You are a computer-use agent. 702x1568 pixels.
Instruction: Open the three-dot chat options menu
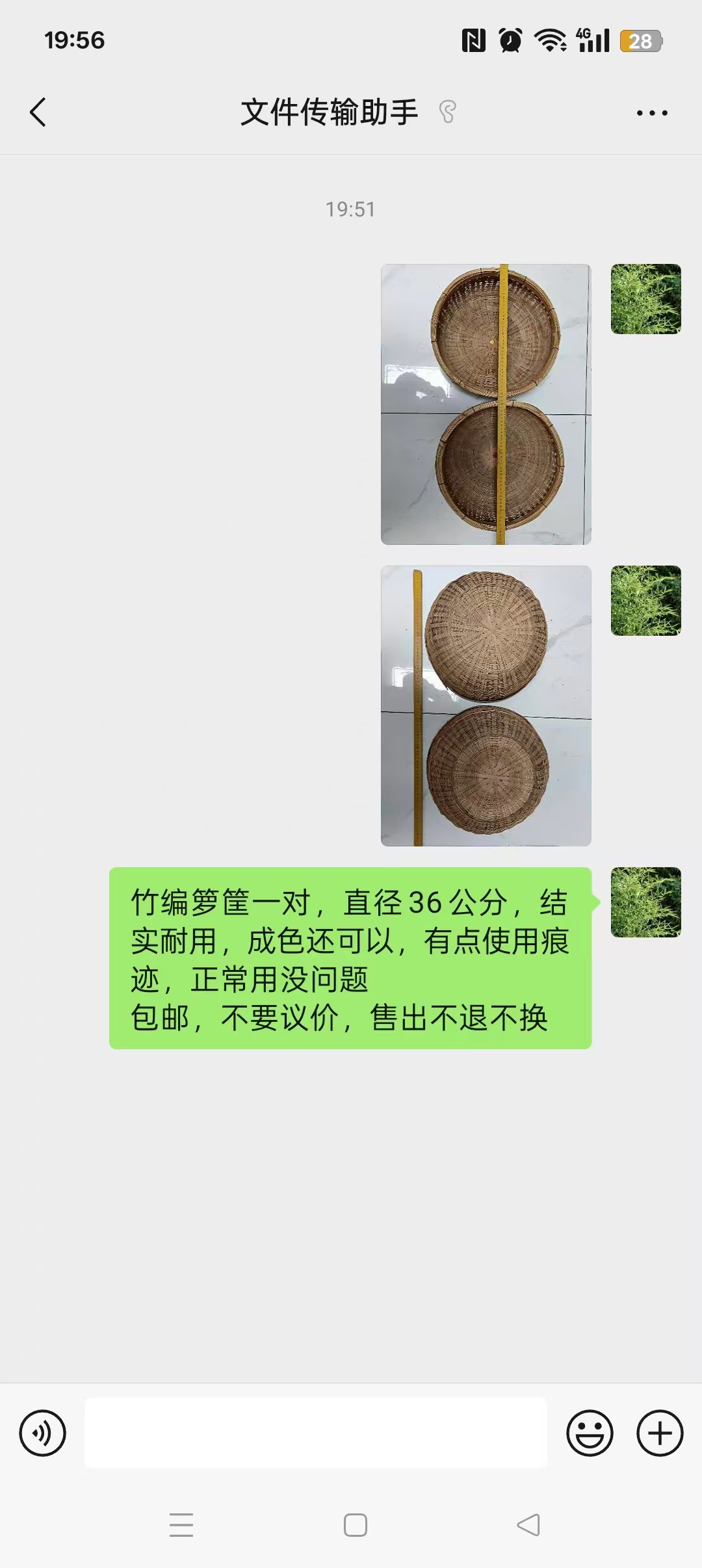[x=651, y=113]
